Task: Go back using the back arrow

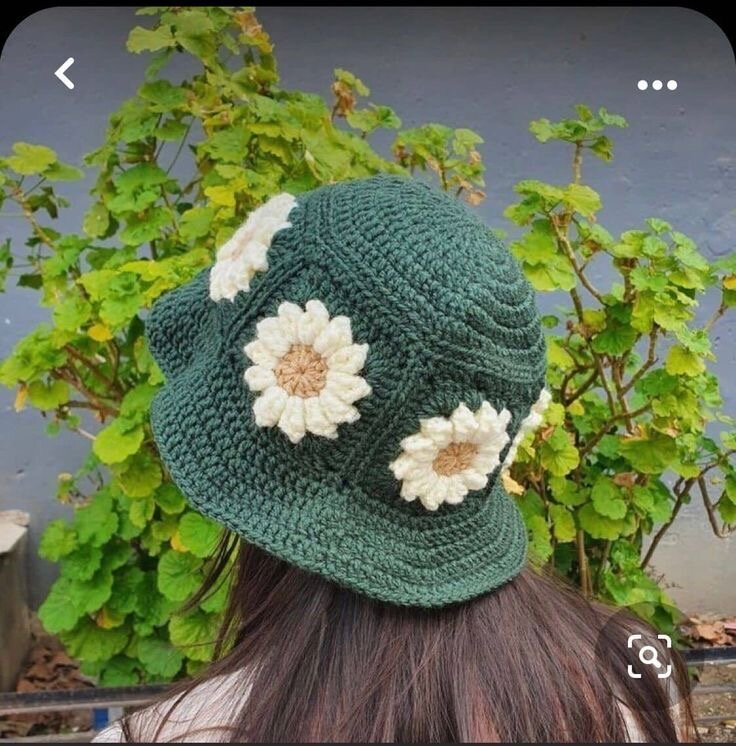Action: coord(65,73)
